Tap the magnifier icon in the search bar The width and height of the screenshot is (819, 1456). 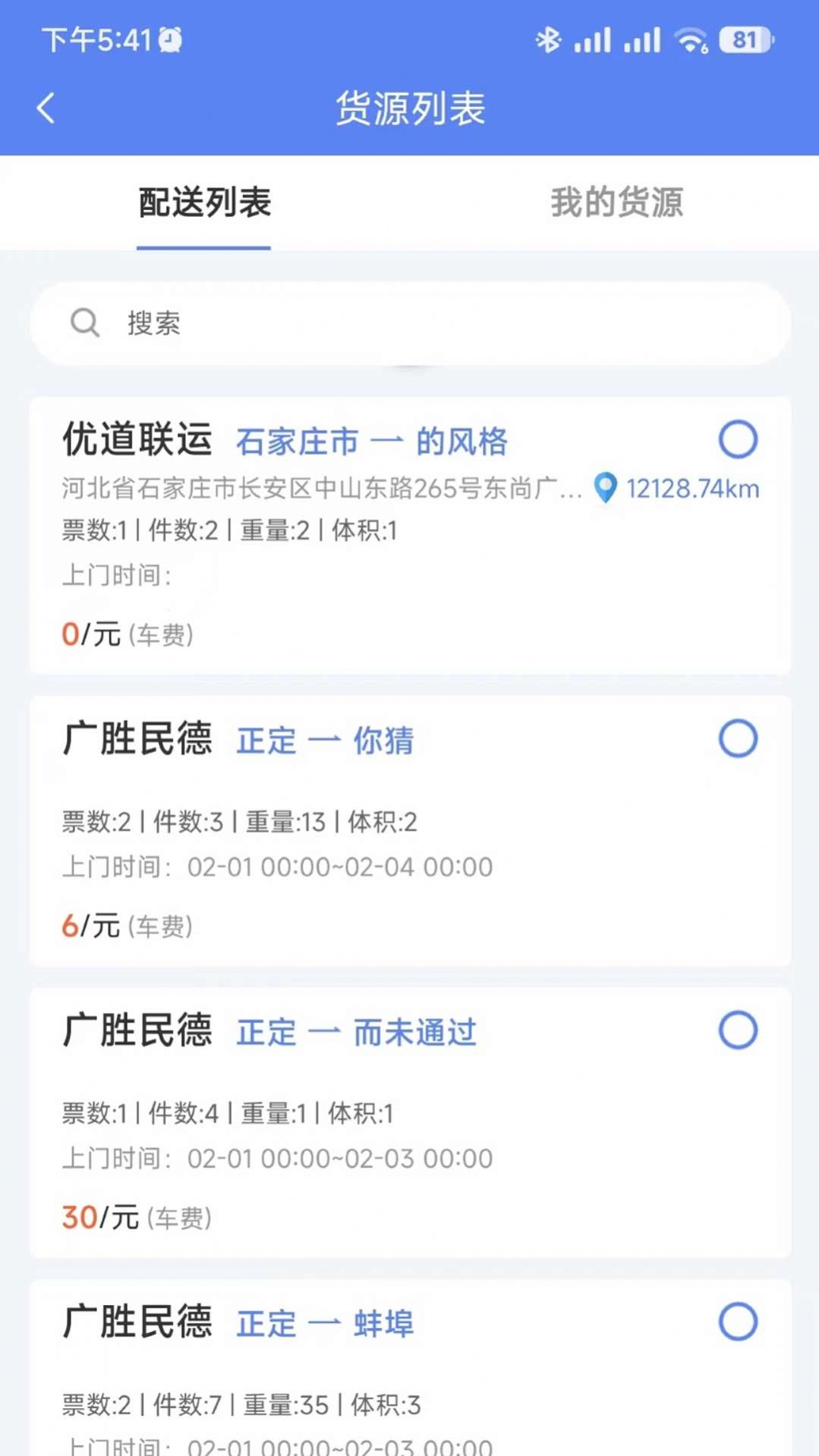coord(84,323)
